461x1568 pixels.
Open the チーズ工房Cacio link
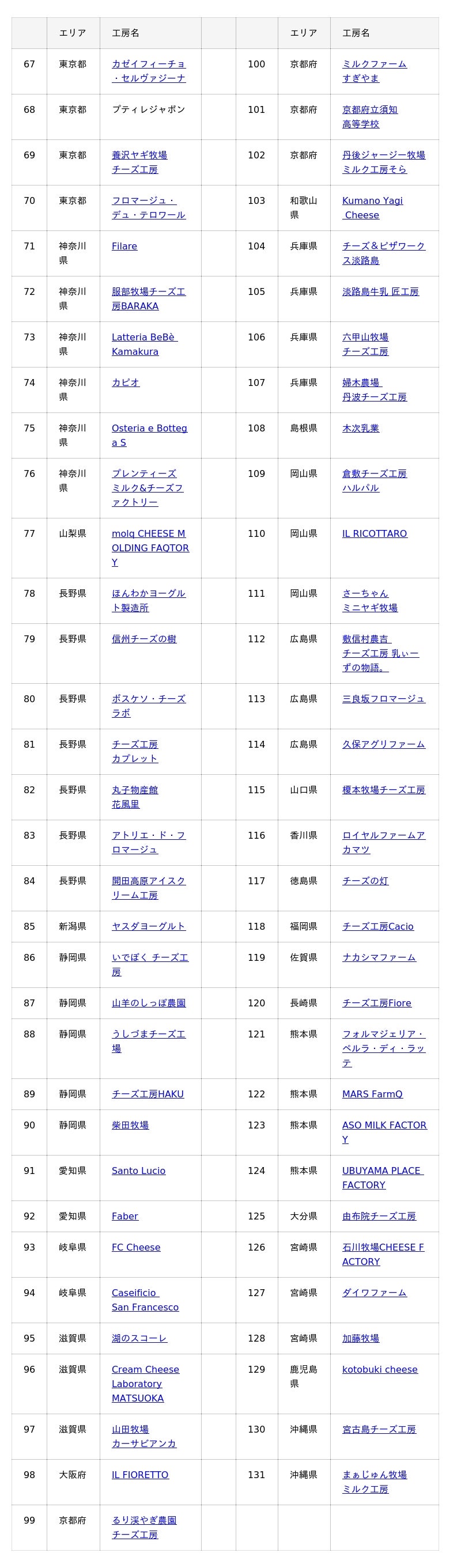point(377,926)
